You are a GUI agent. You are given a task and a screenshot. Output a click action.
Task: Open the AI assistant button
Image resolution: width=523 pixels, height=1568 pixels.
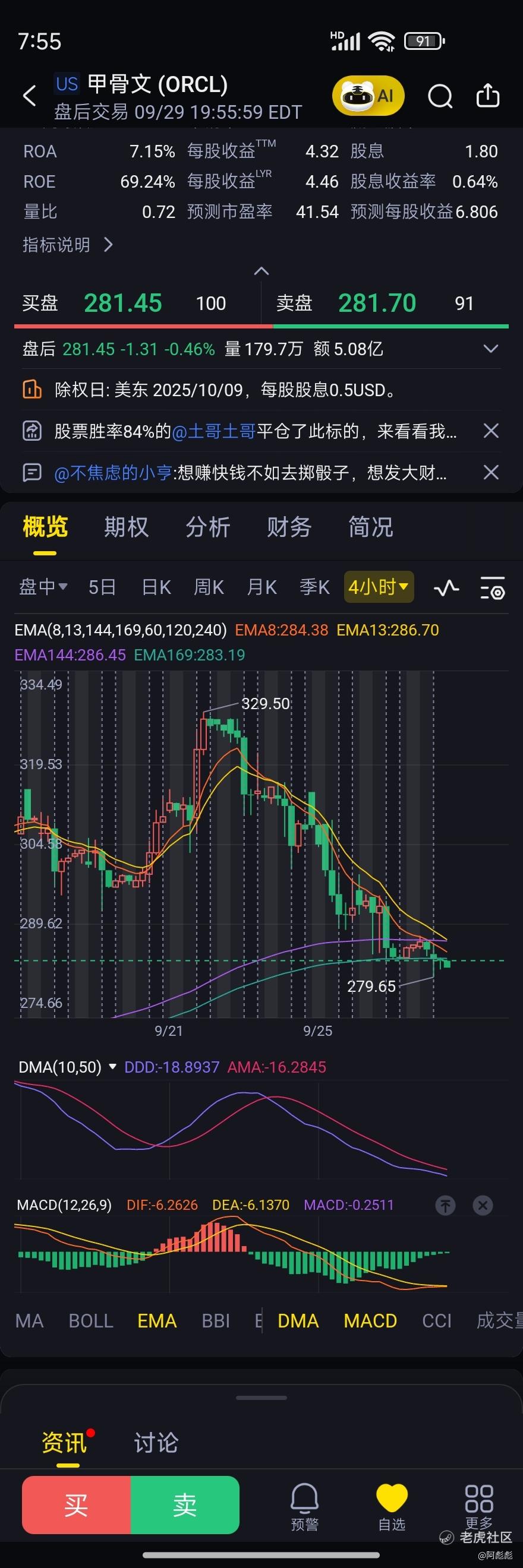coord(368,96)
